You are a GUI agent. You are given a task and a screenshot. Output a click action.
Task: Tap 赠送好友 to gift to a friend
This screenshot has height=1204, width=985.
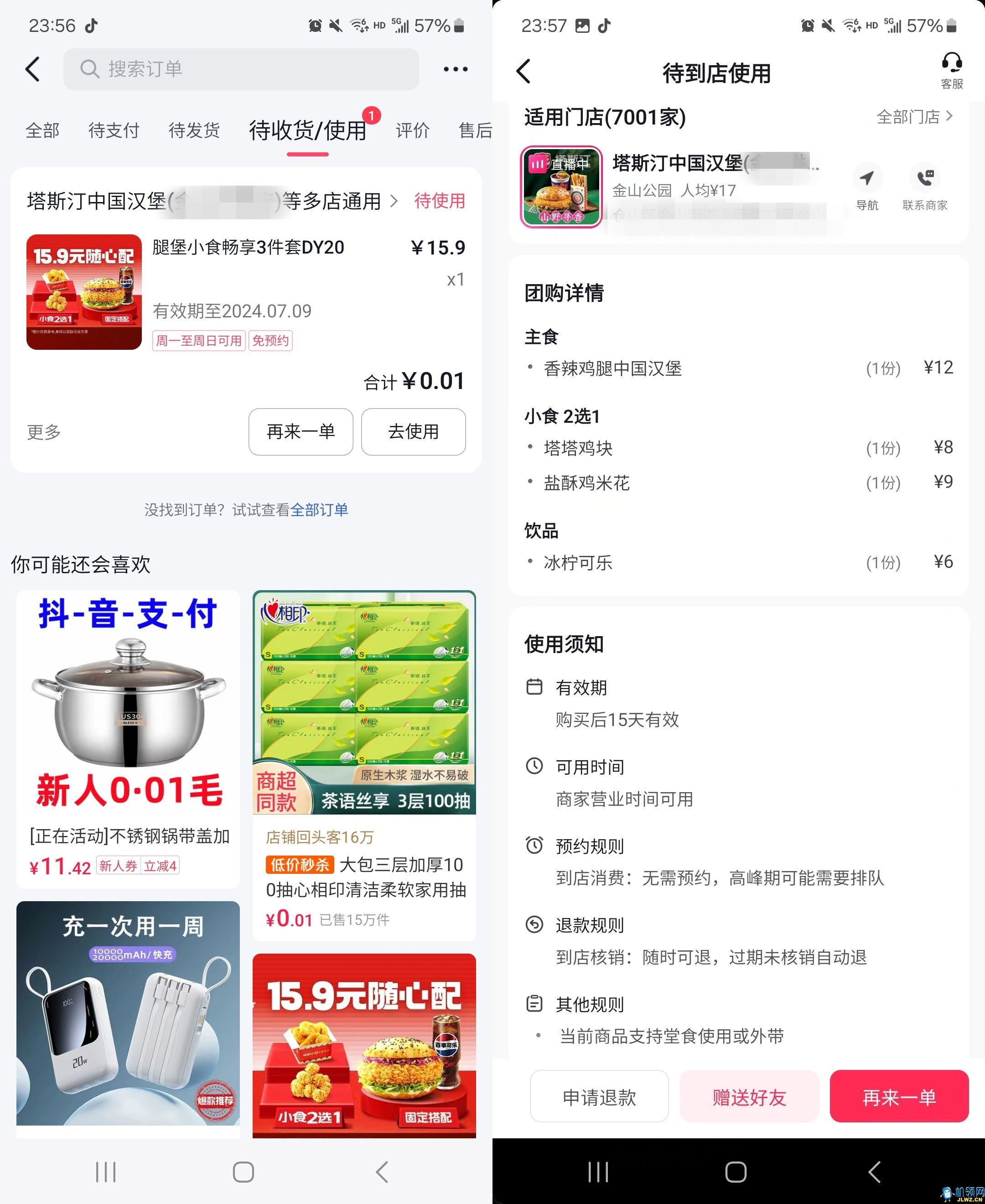click(x=749, y=1097)
